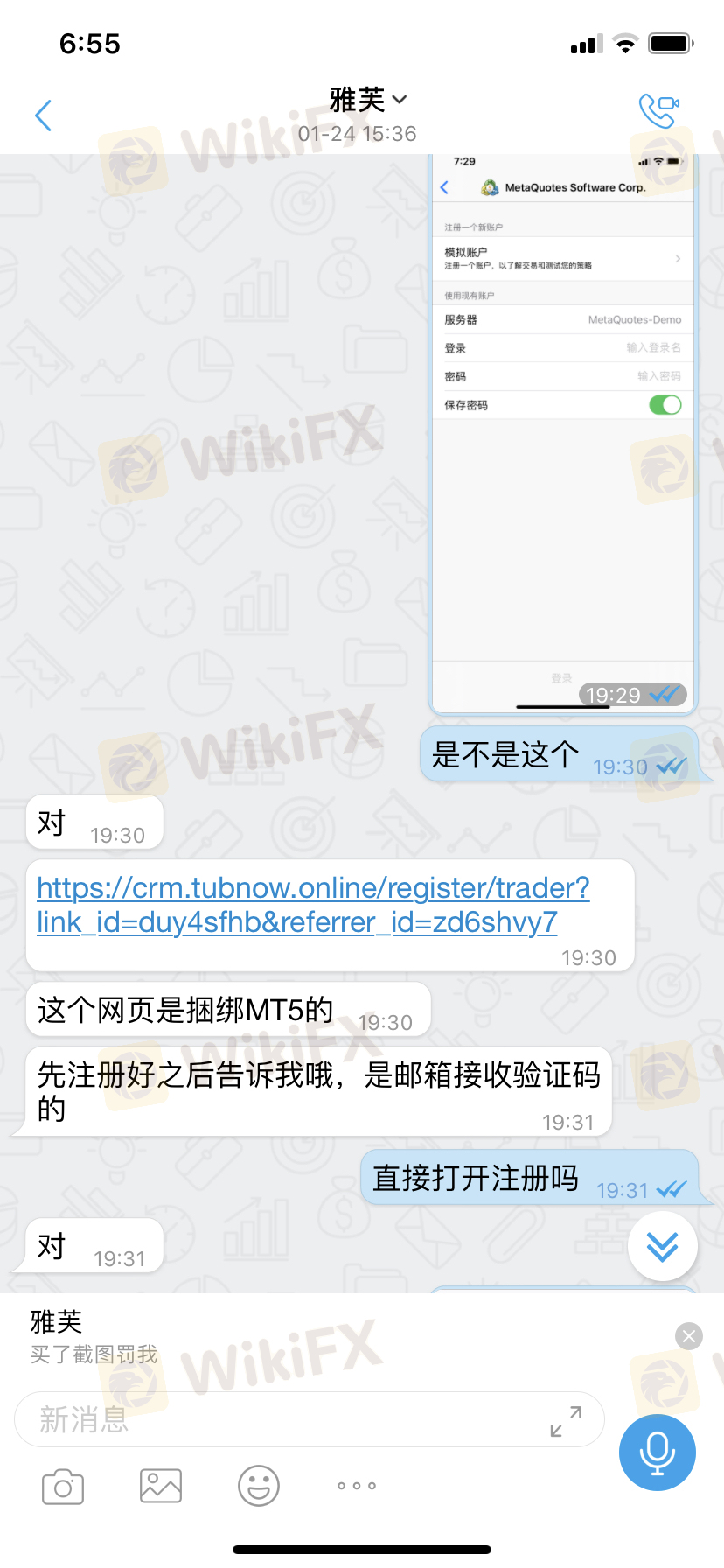Open the camera to take a photo
This screenshot has height=1568, width=724.
pyautogui.click(x=63, y=1486)
